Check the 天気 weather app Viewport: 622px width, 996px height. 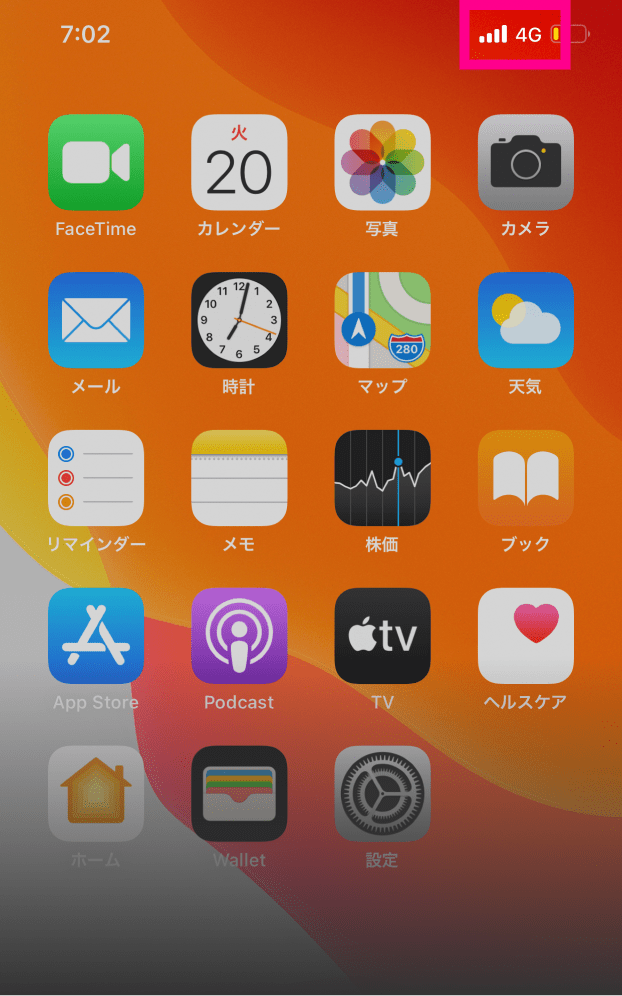pyautogui.click(x=525, y=320)
